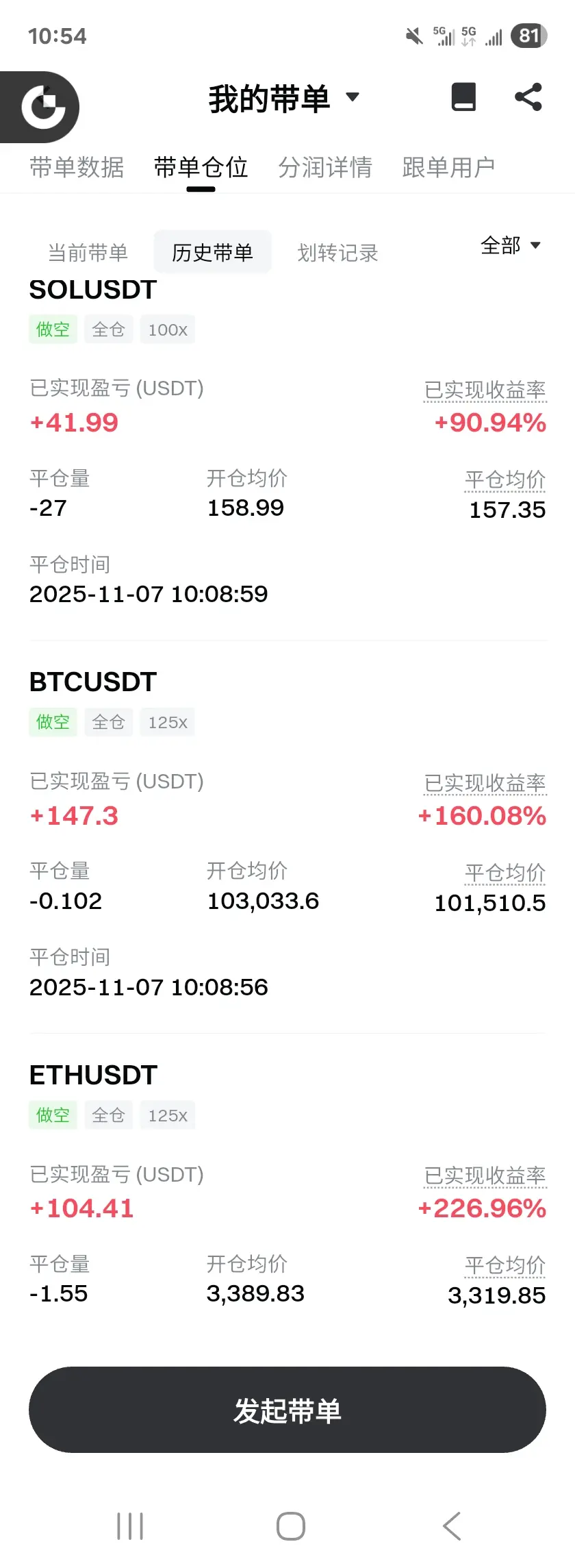Viewport: 575px width, 1568px height.
Task: Open the 跟单用户 tab
Action: tap(448, 167)
